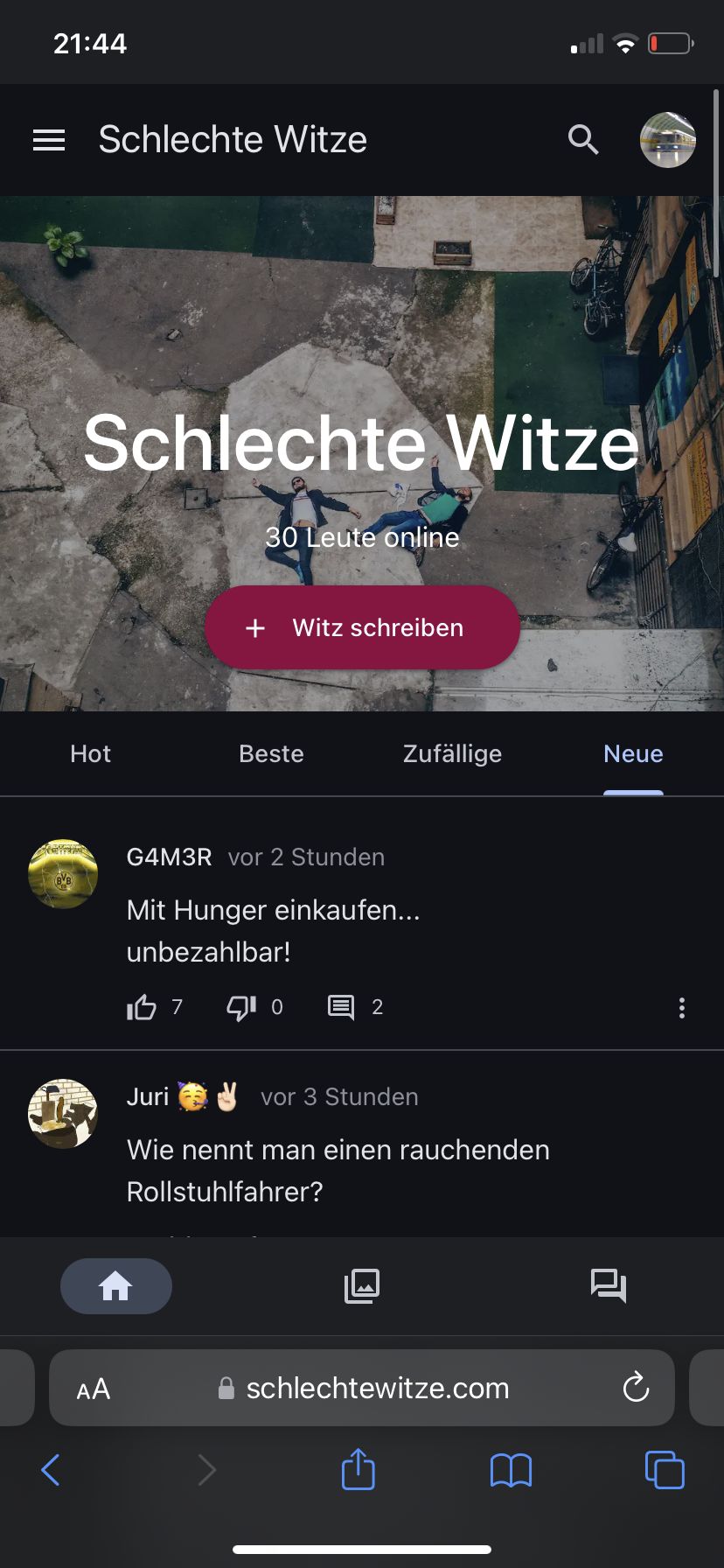724x1568 pixels.
Task: Select the Zufällige tab
Action: pyautogui.click(x=452, y=754)
